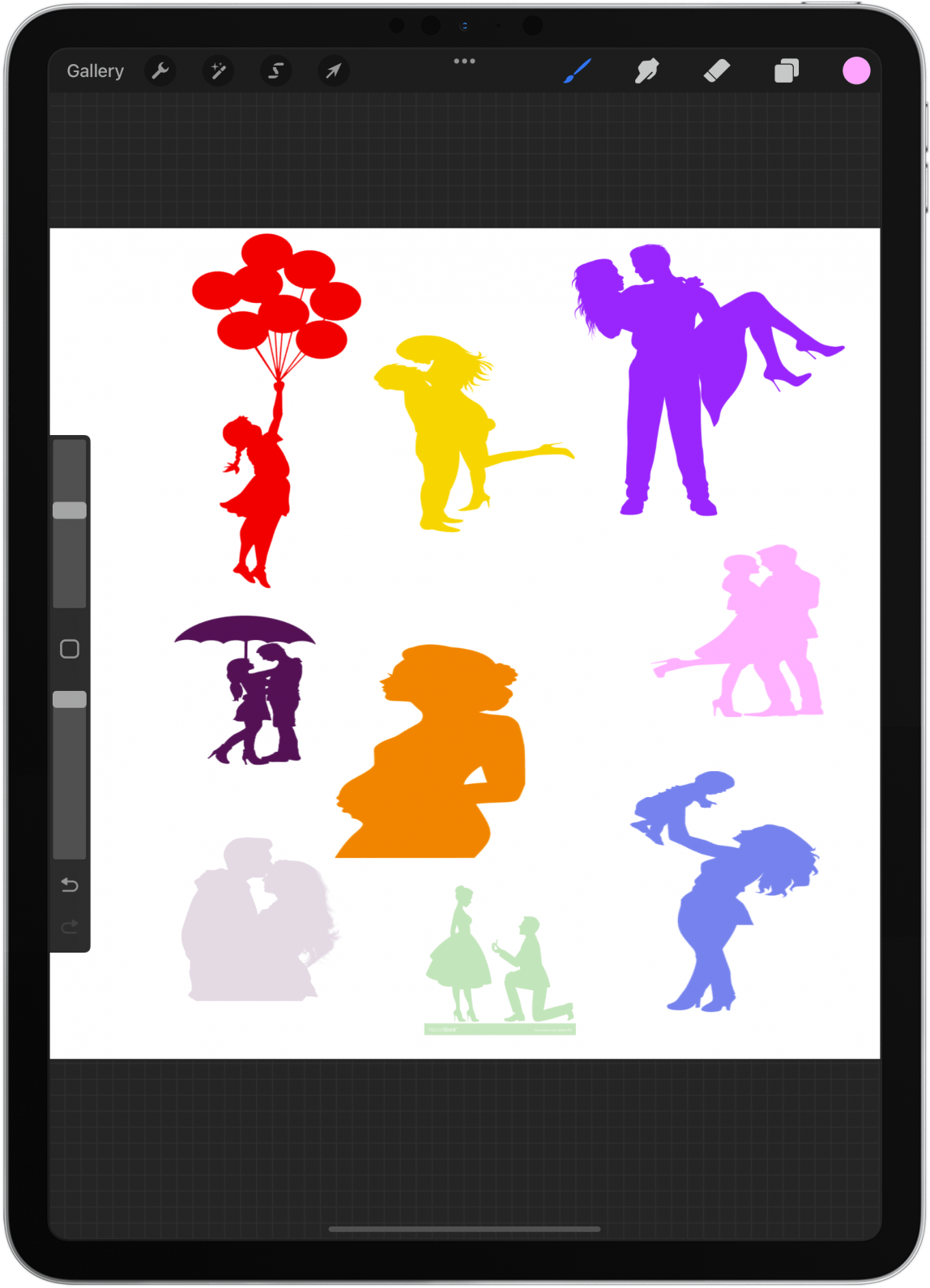Tap the three-dot menu at top center
Screen dimensions: 930x1288
pos(464,61)
